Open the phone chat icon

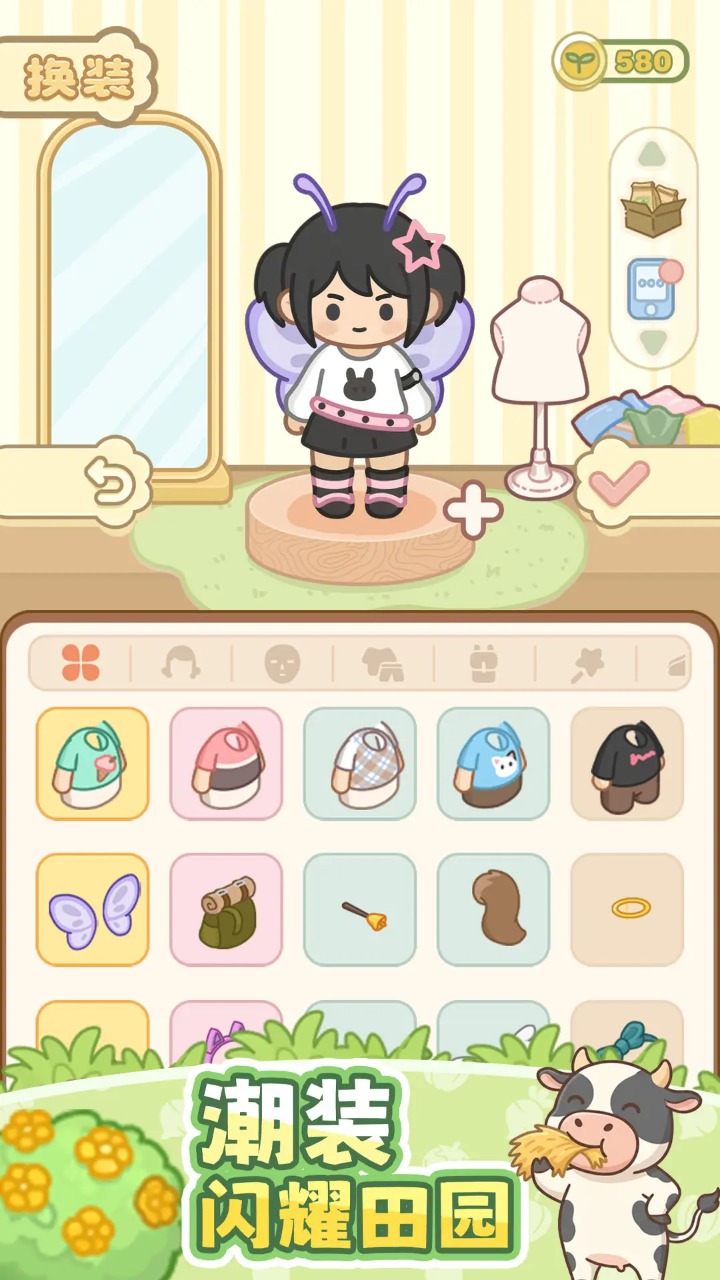652,290
